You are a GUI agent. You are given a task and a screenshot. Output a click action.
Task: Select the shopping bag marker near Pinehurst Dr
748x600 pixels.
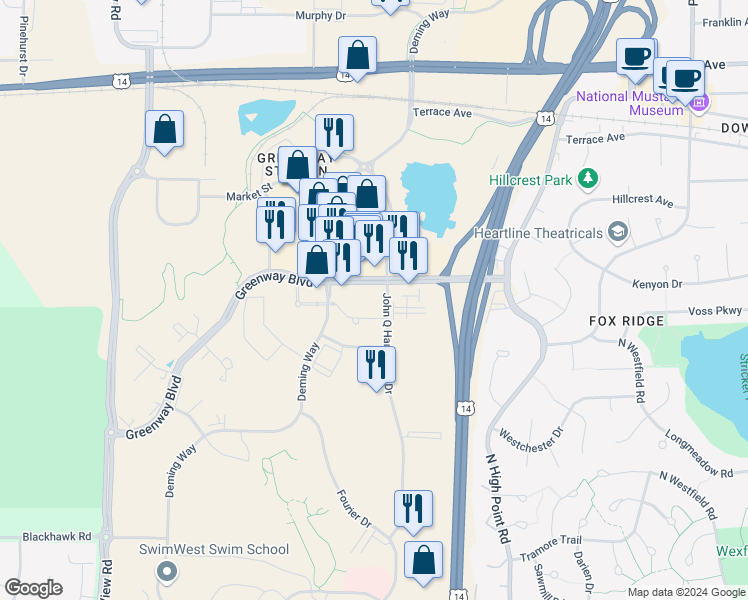[x=164, y=130]
